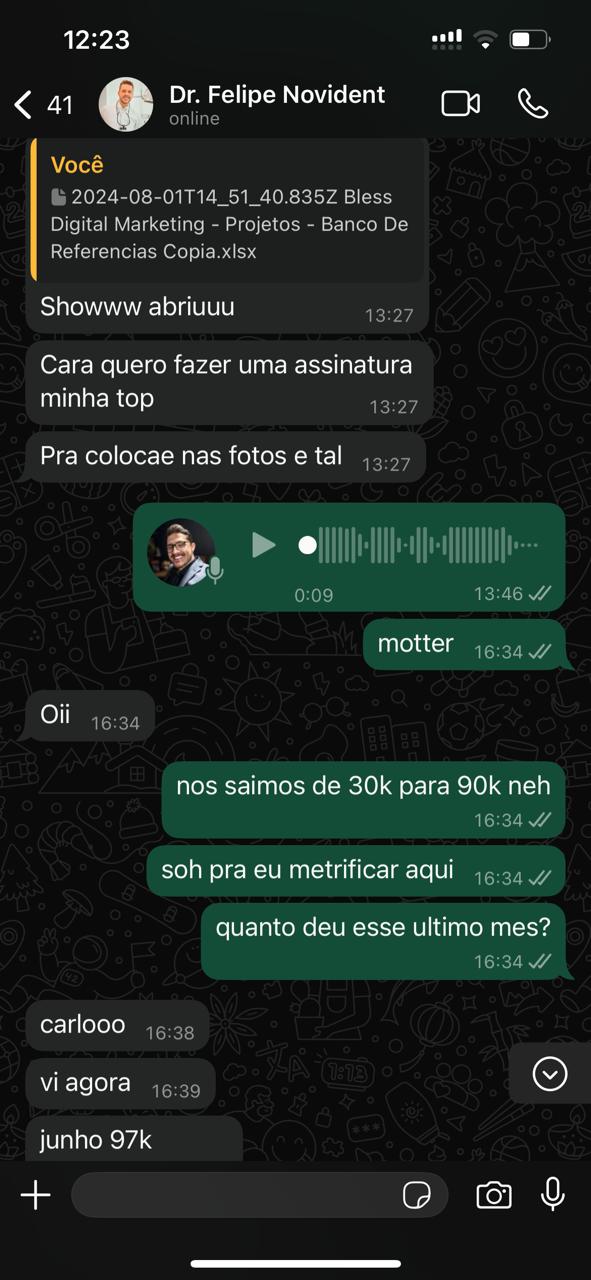Open the attachment plus menu
This screenshot has height=1280, width=591.
pyautogui.click(x=36, y=1195)
